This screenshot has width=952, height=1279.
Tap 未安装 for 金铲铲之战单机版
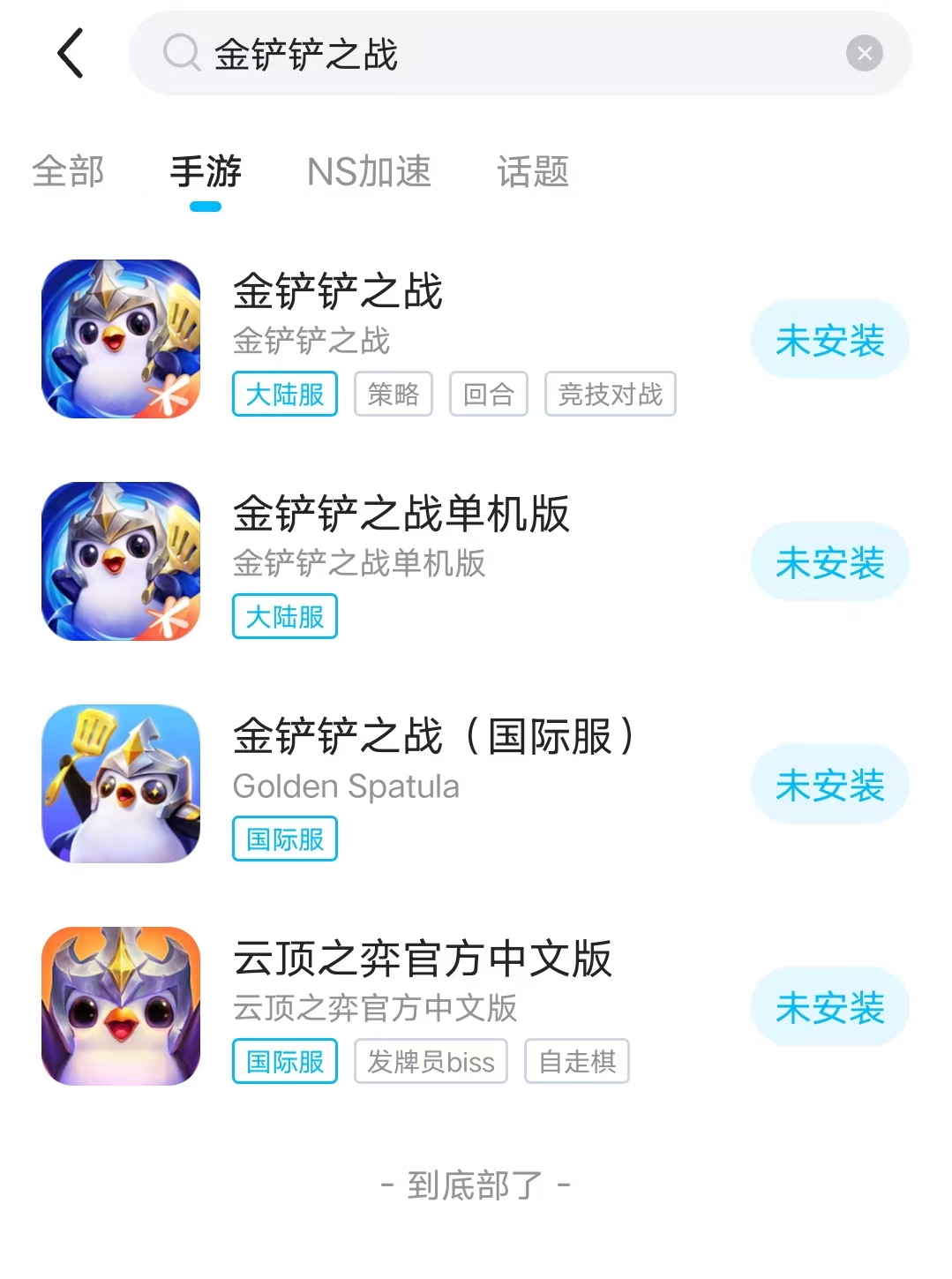coord(829,562)
